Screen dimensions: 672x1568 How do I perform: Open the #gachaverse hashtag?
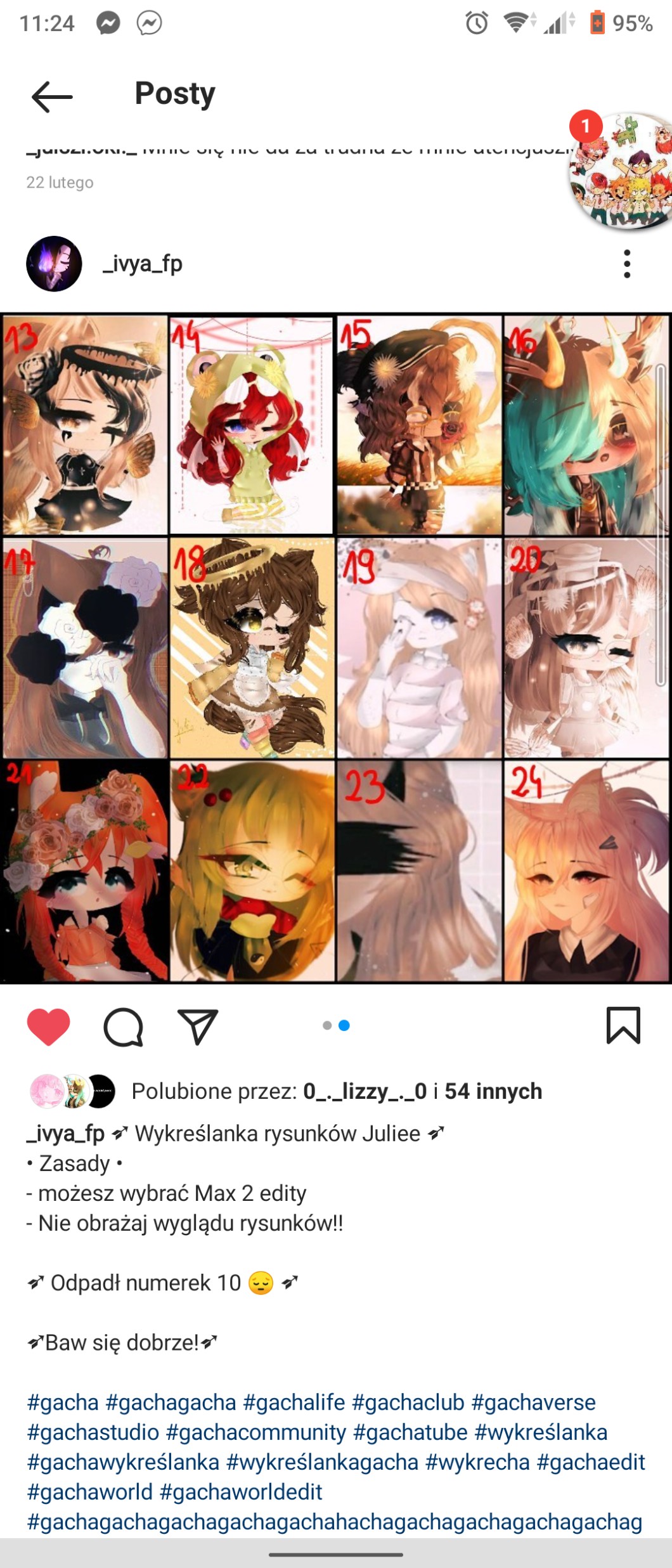click(534, 1402)
